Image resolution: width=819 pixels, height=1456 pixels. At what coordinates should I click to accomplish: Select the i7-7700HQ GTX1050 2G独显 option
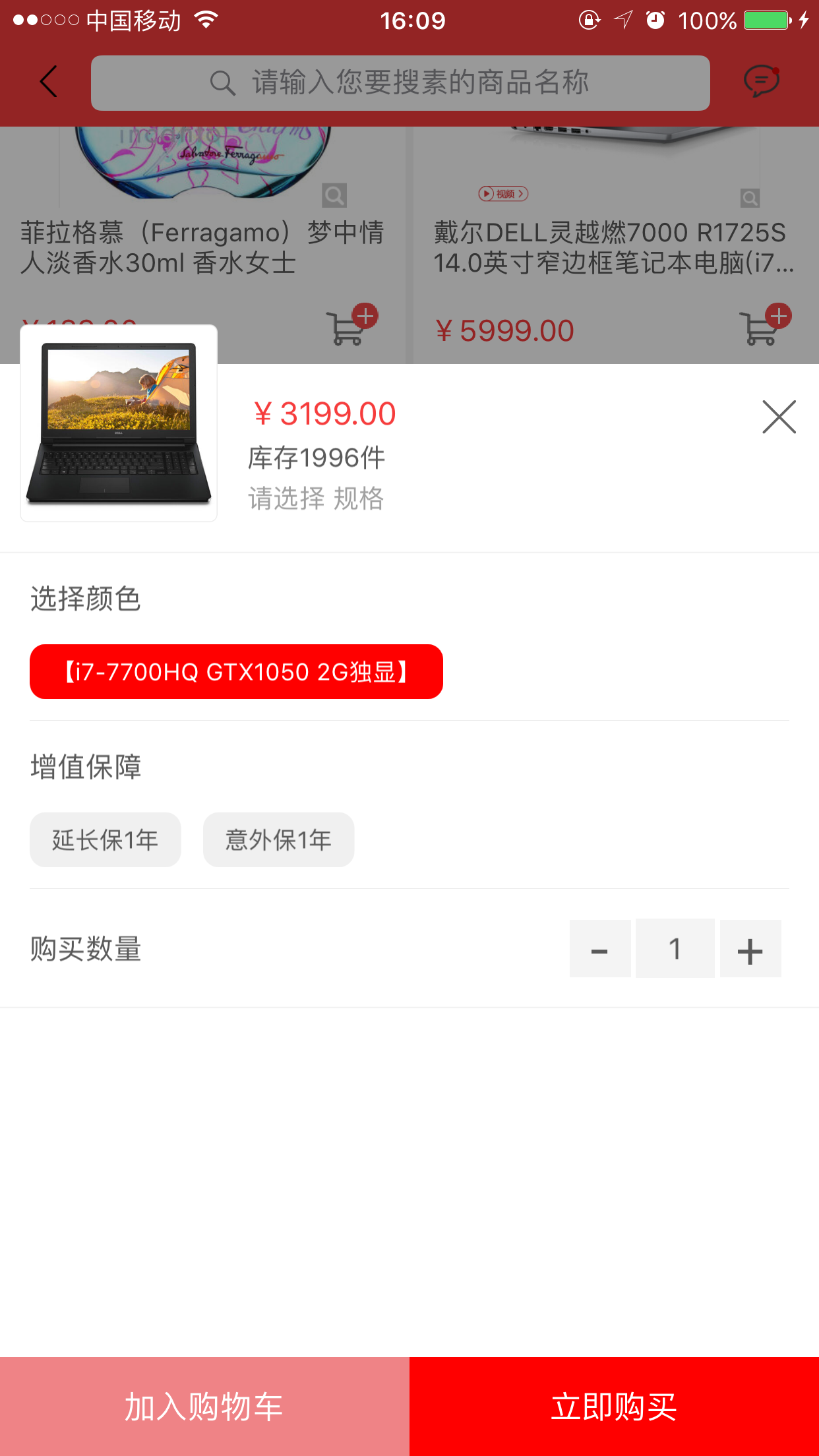(x=236, y=671)
